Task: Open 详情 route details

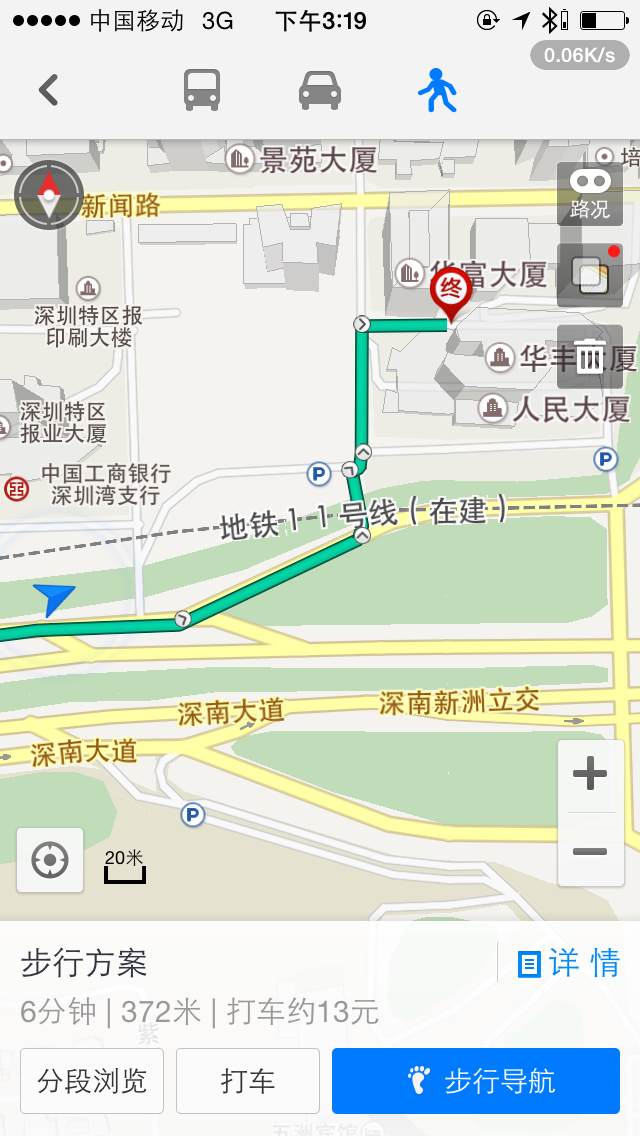Action: tap(569, 963)
